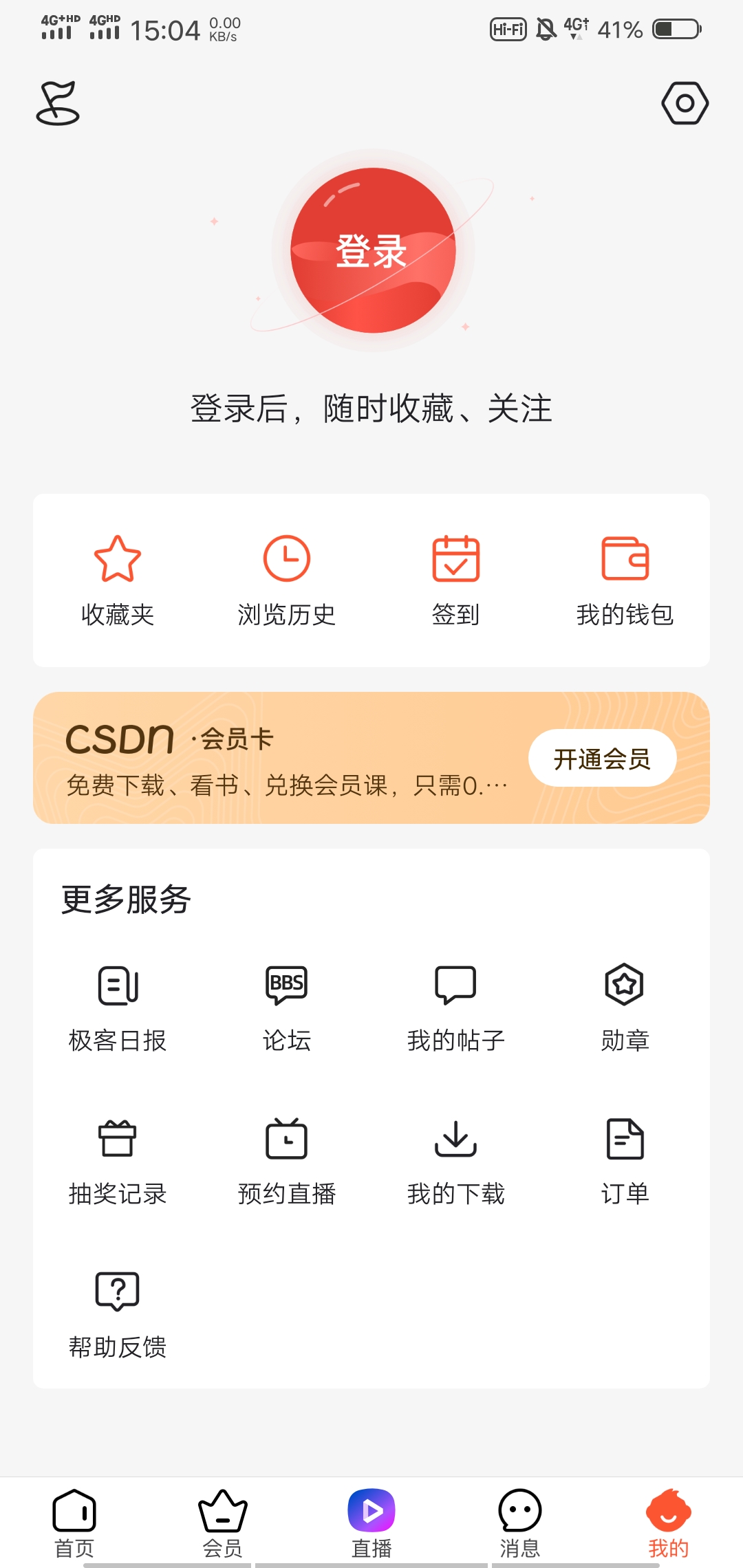Tap the flag icon at top left

(x=58, y=103)
